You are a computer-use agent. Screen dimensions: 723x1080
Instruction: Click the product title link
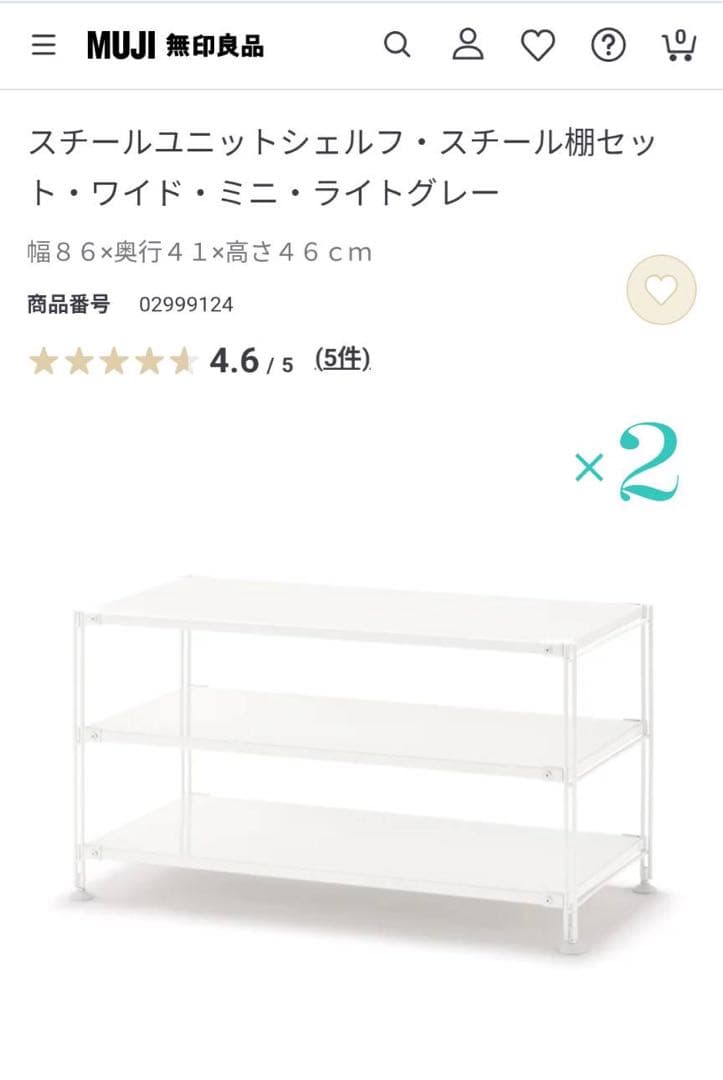[x=340, y=167]
